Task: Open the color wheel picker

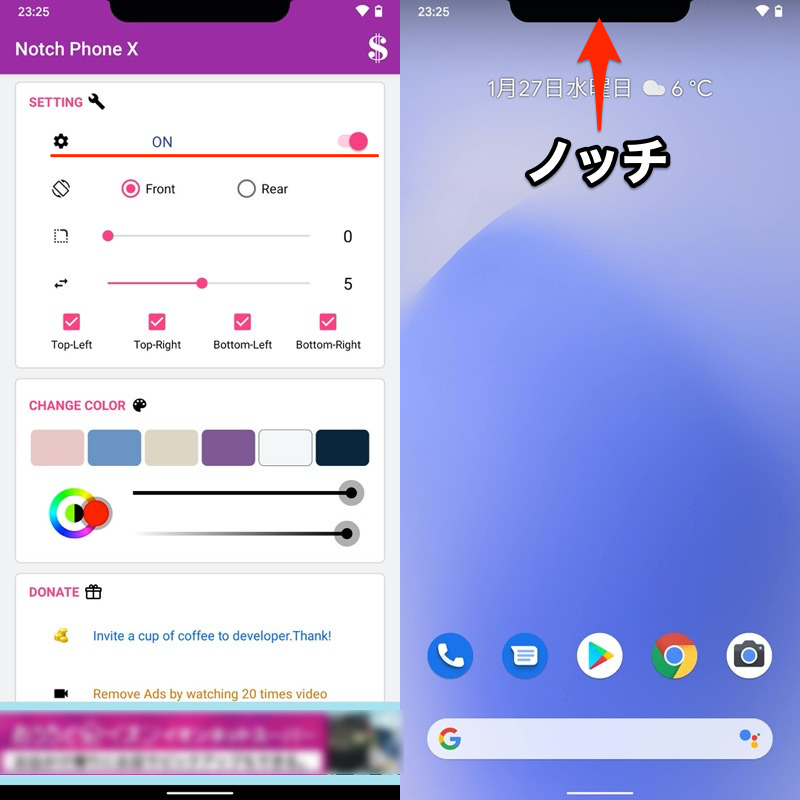Action: point(72,513)
